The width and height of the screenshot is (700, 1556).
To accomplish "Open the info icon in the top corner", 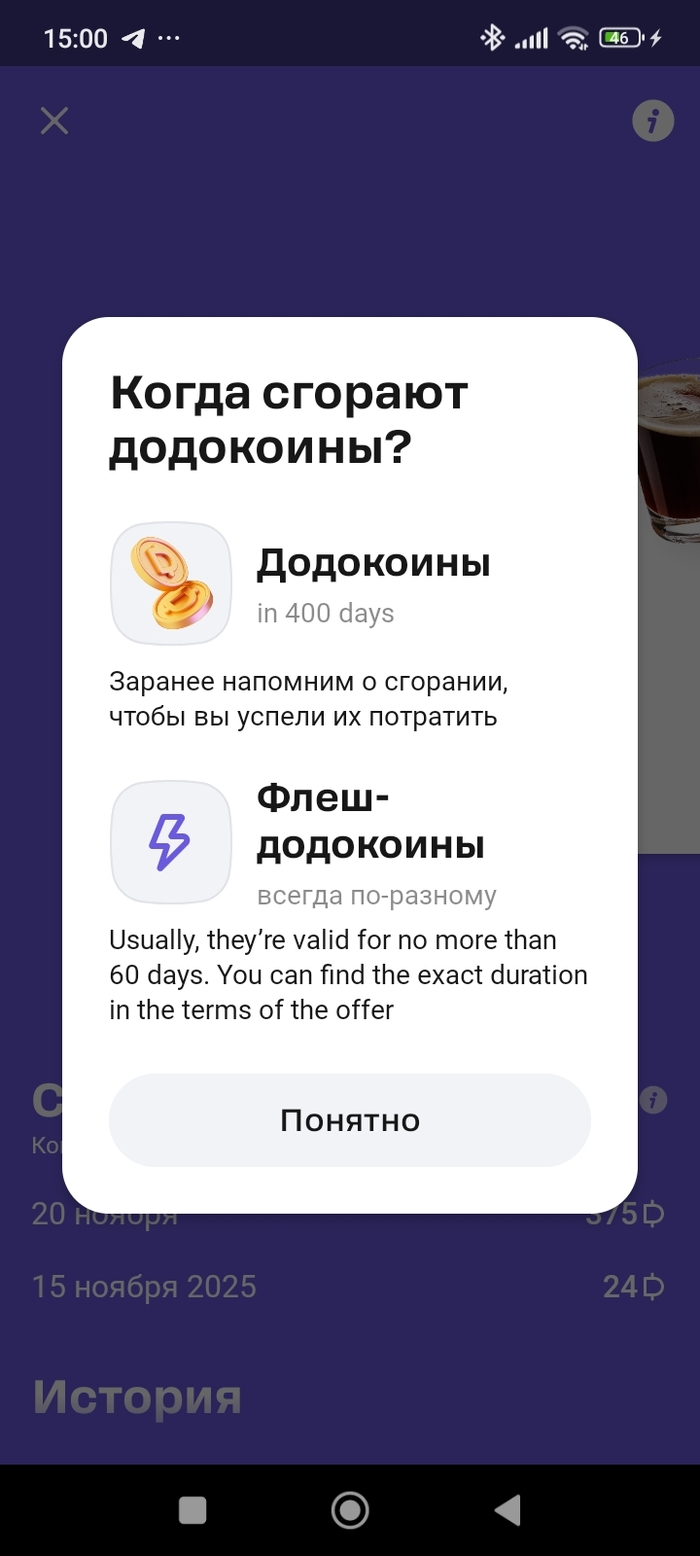I will click(653, 121).
